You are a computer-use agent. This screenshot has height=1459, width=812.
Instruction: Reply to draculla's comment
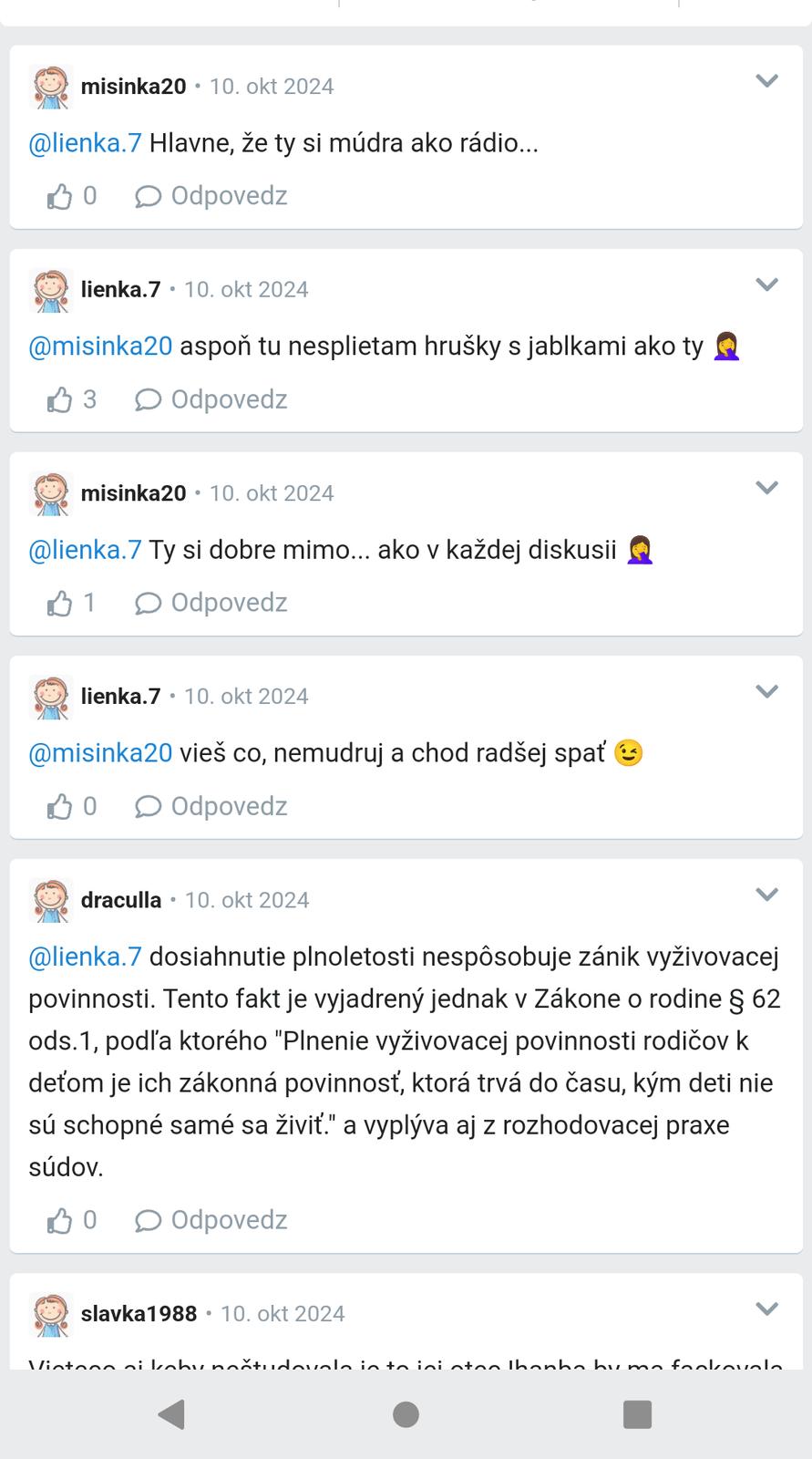point(211,1220)
